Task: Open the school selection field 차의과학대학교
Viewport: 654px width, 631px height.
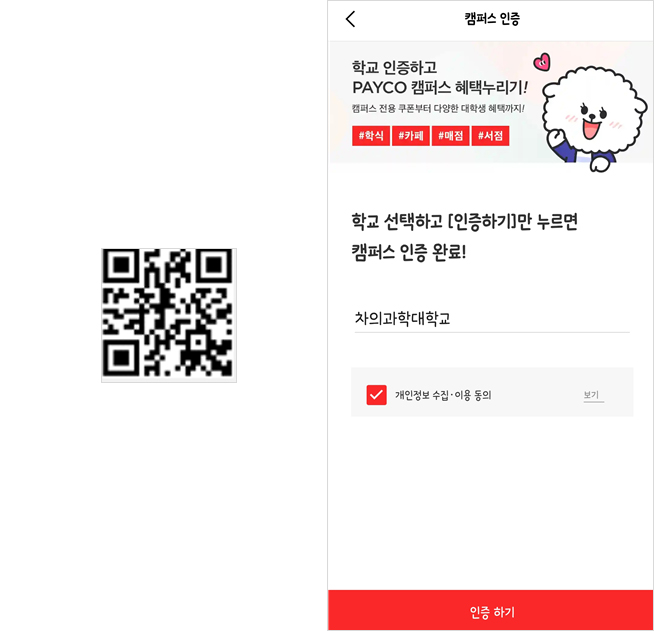Action: point(490,318)
